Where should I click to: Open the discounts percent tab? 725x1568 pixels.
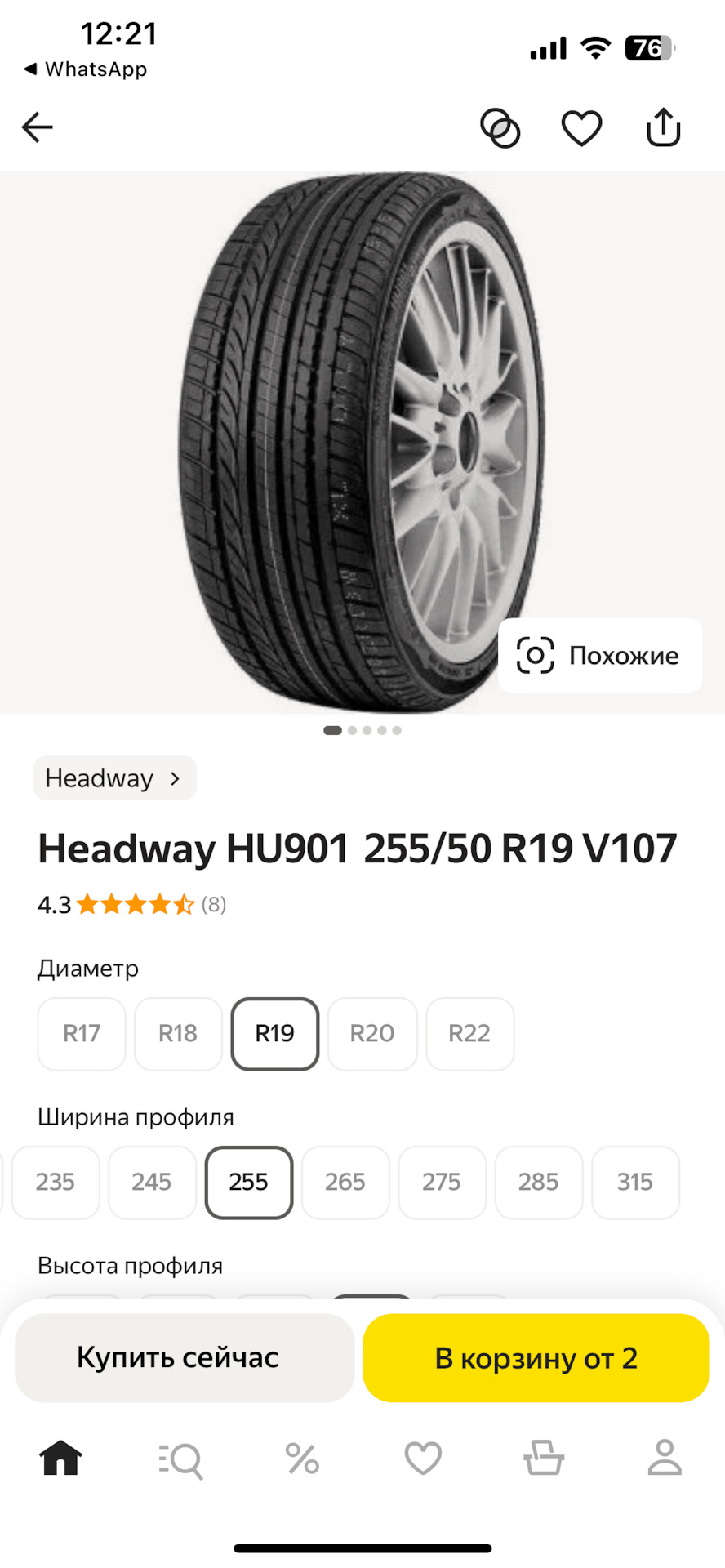tap(302, 1459)
